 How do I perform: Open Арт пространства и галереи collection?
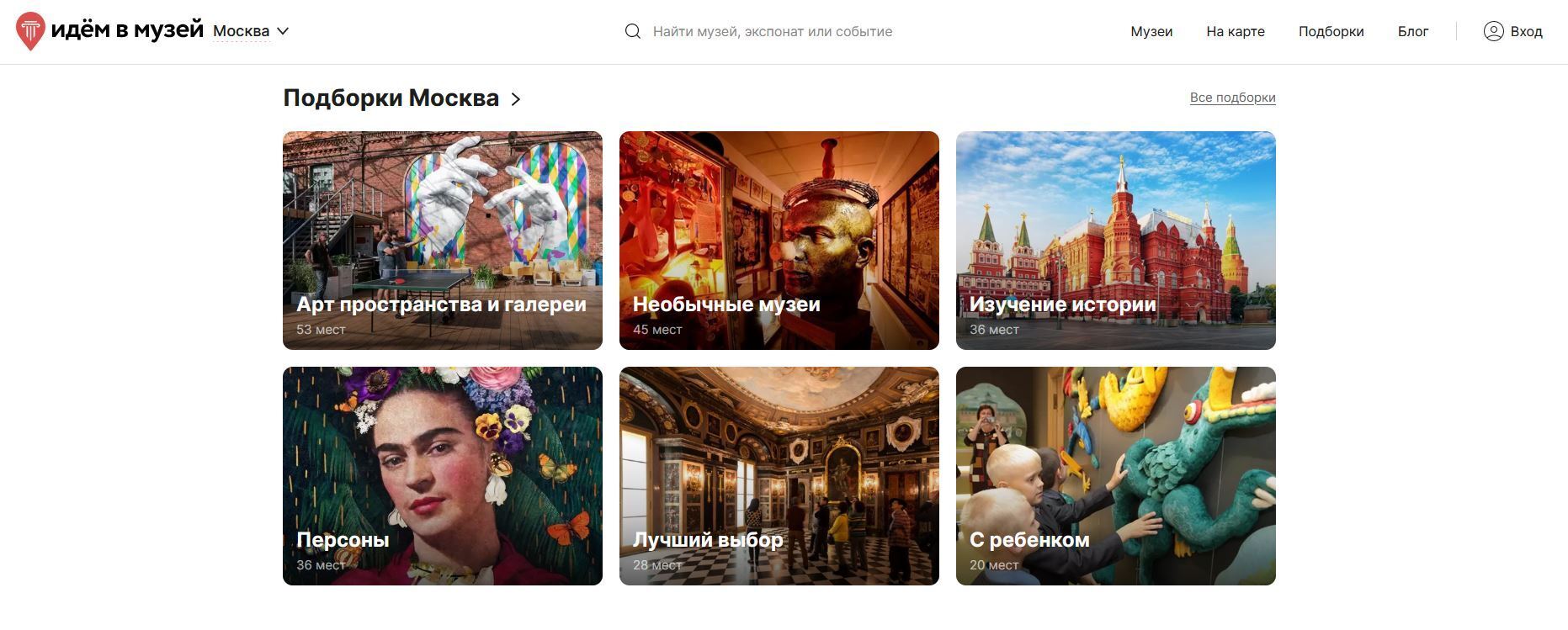tap(442, 240)
